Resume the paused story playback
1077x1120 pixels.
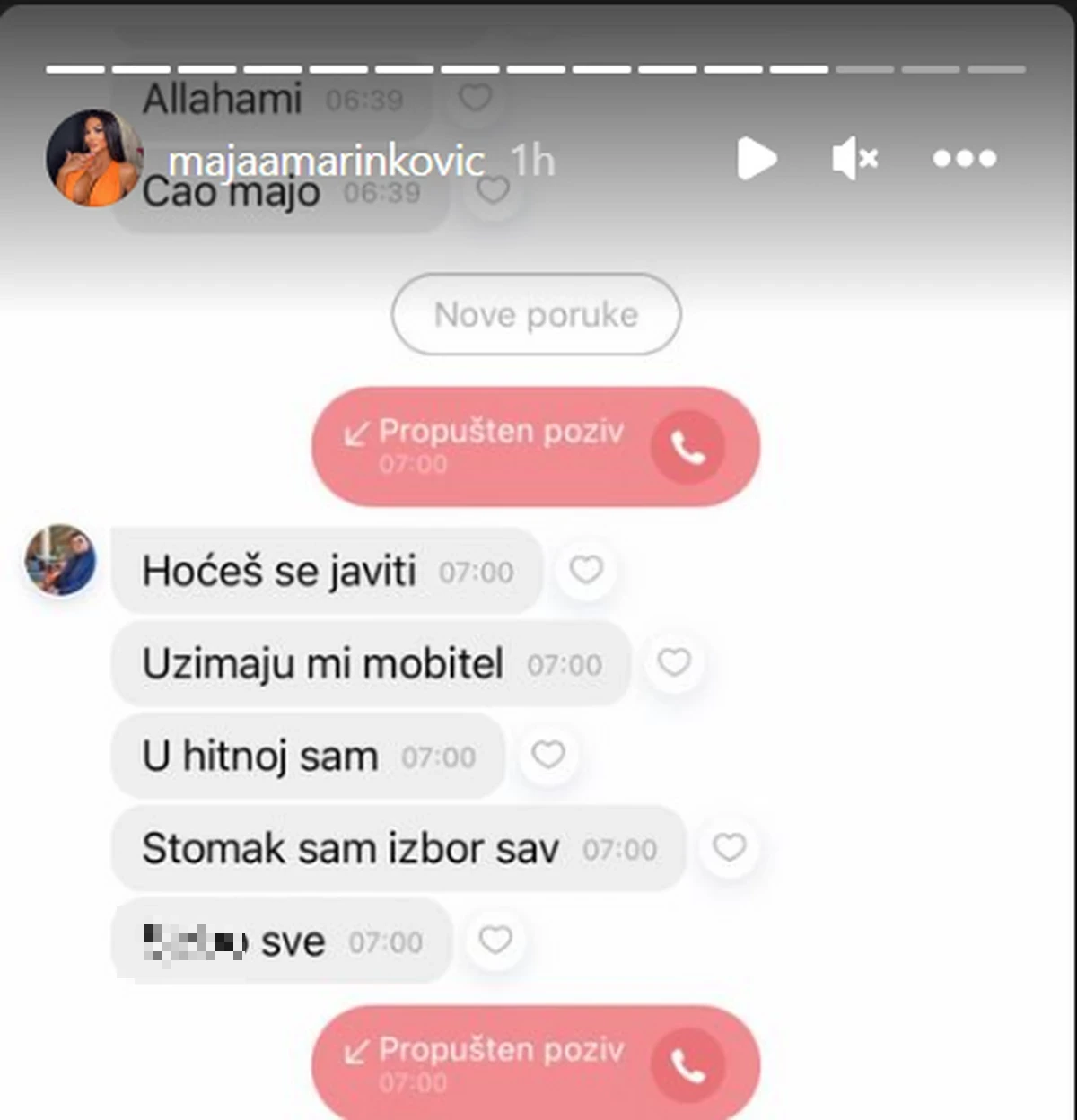[x=756, y=159]
